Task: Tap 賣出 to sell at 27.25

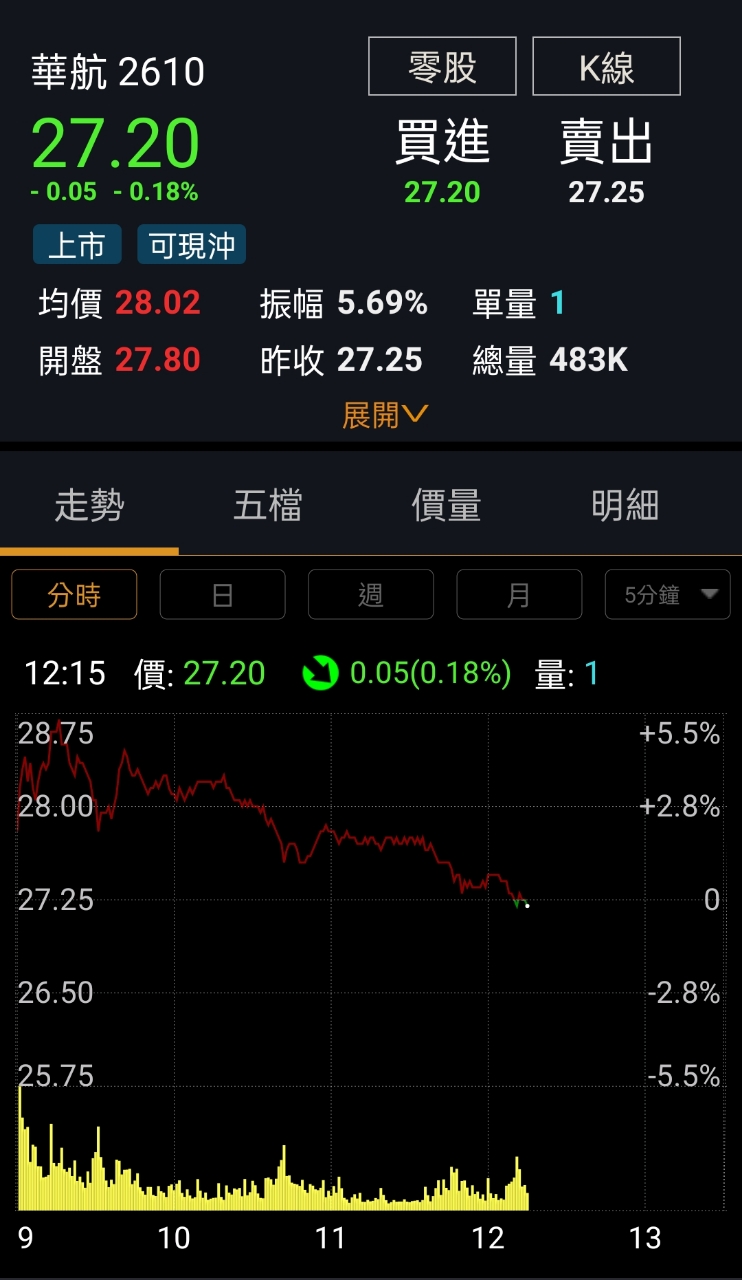Action: tap(606, 162)
